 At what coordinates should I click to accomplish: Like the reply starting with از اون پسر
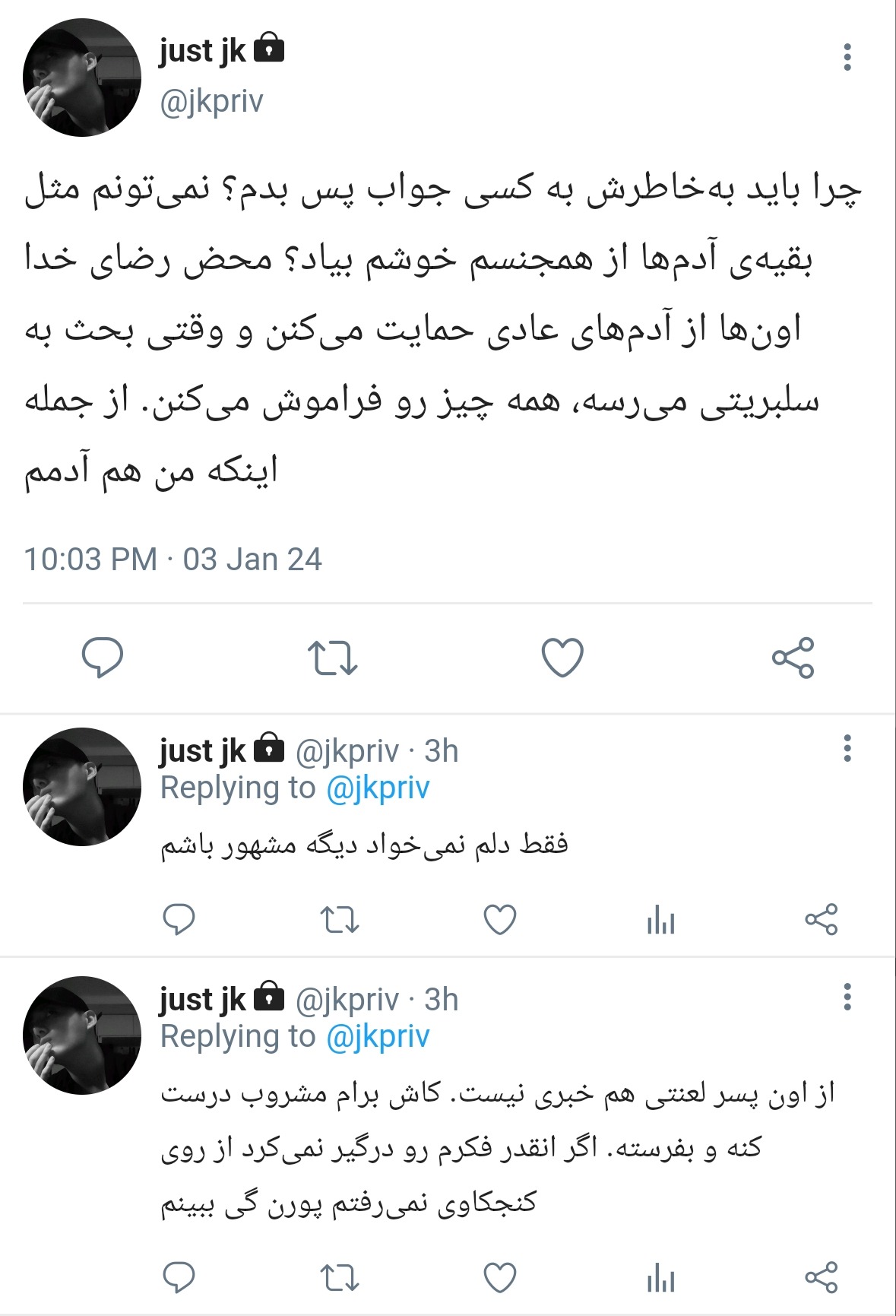pos(500,1278)
